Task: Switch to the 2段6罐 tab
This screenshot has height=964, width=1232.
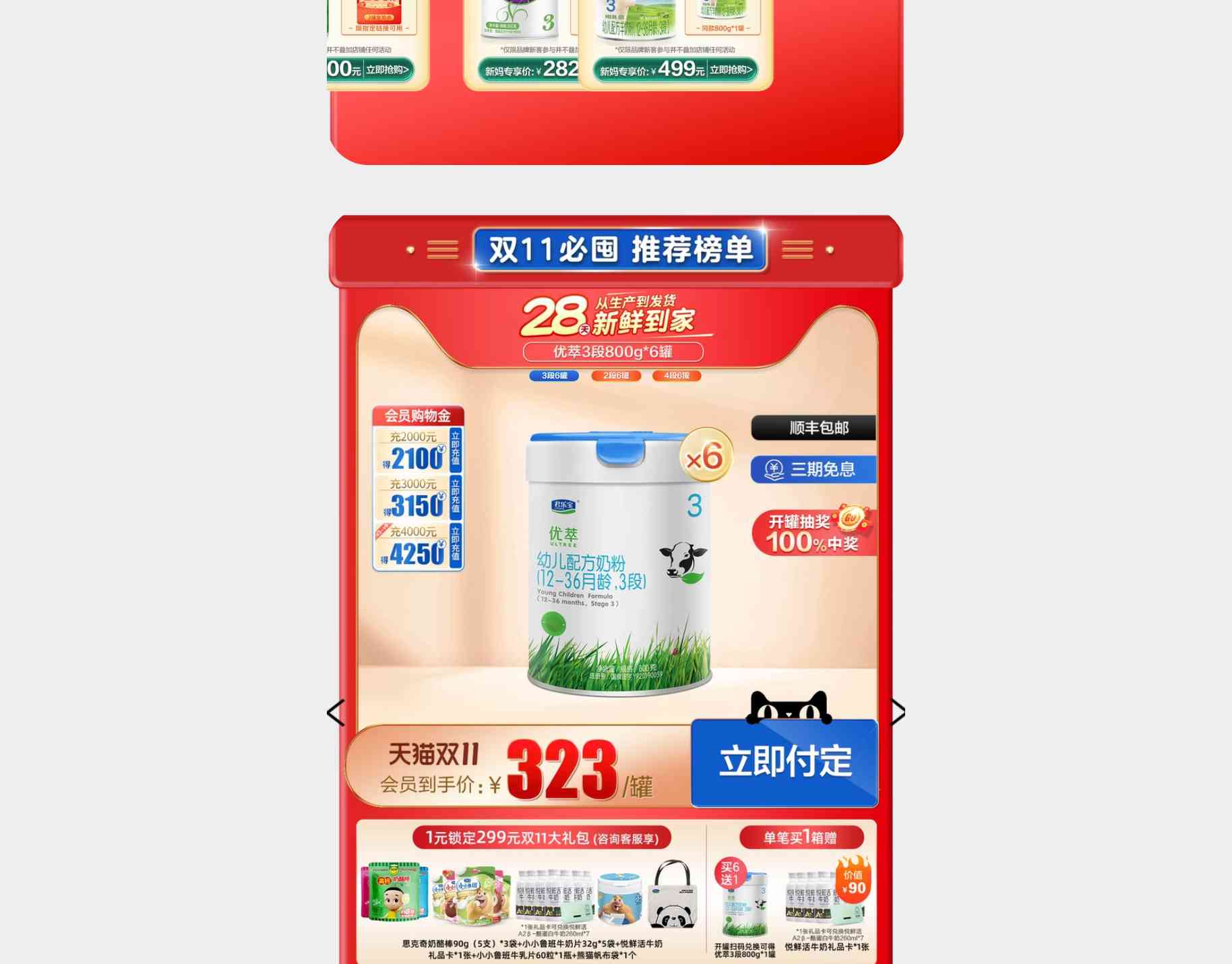Action: pyautogui.click(x=615, y=376)
